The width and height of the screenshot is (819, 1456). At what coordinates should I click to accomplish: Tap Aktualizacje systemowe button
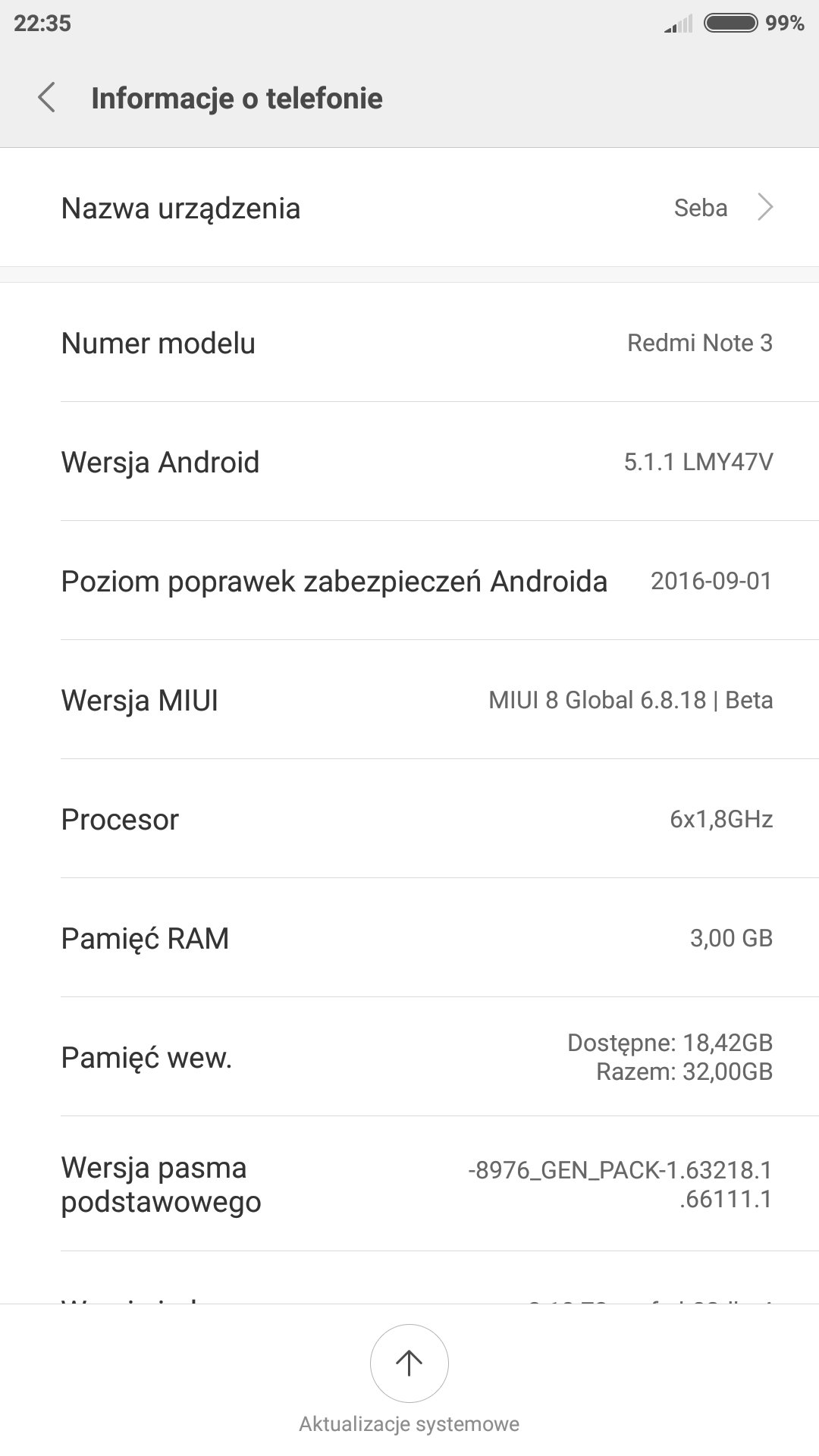pos(409,1363)
